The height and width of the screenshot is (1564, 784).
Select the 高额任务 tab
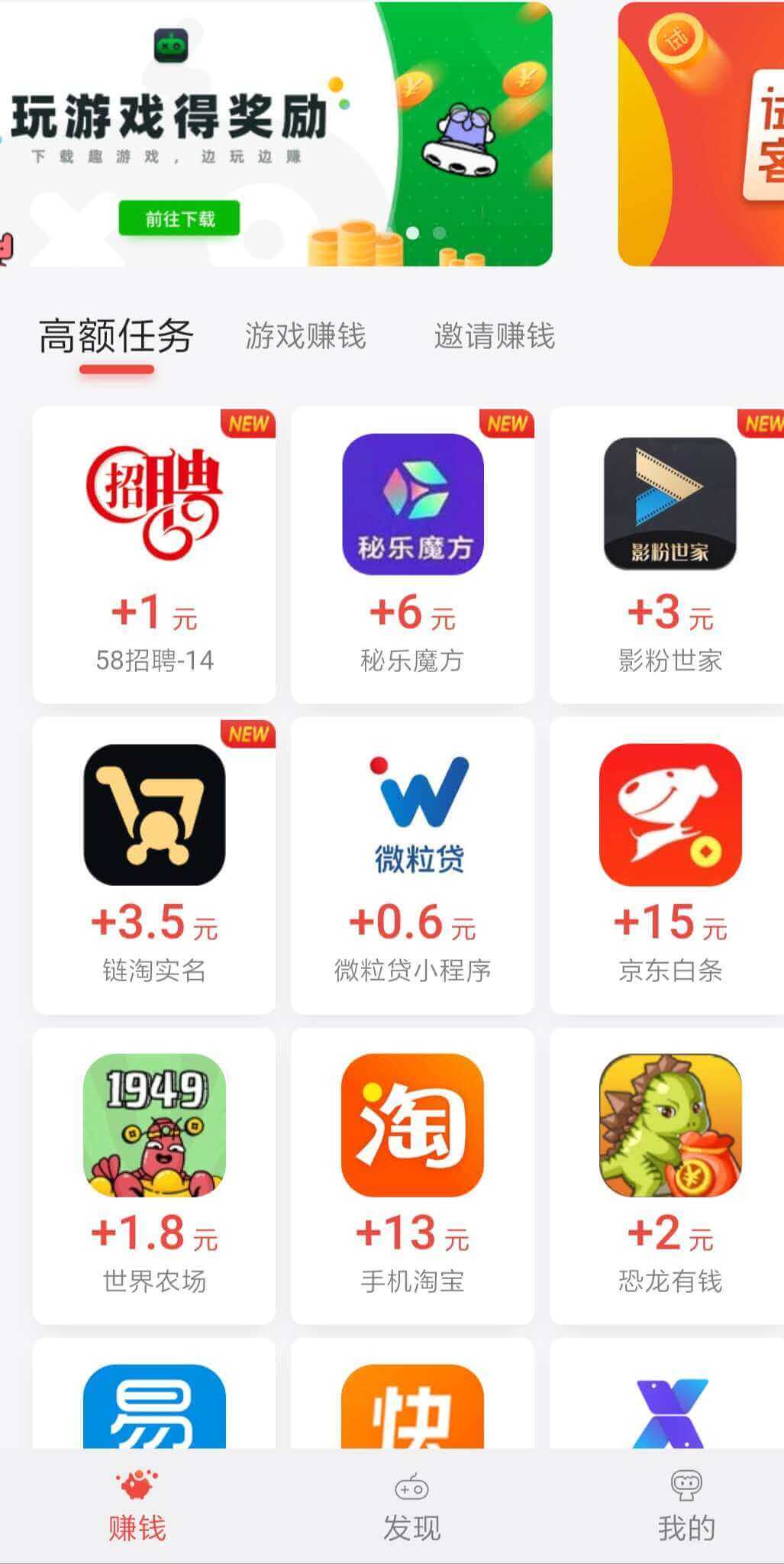point(116,337)
